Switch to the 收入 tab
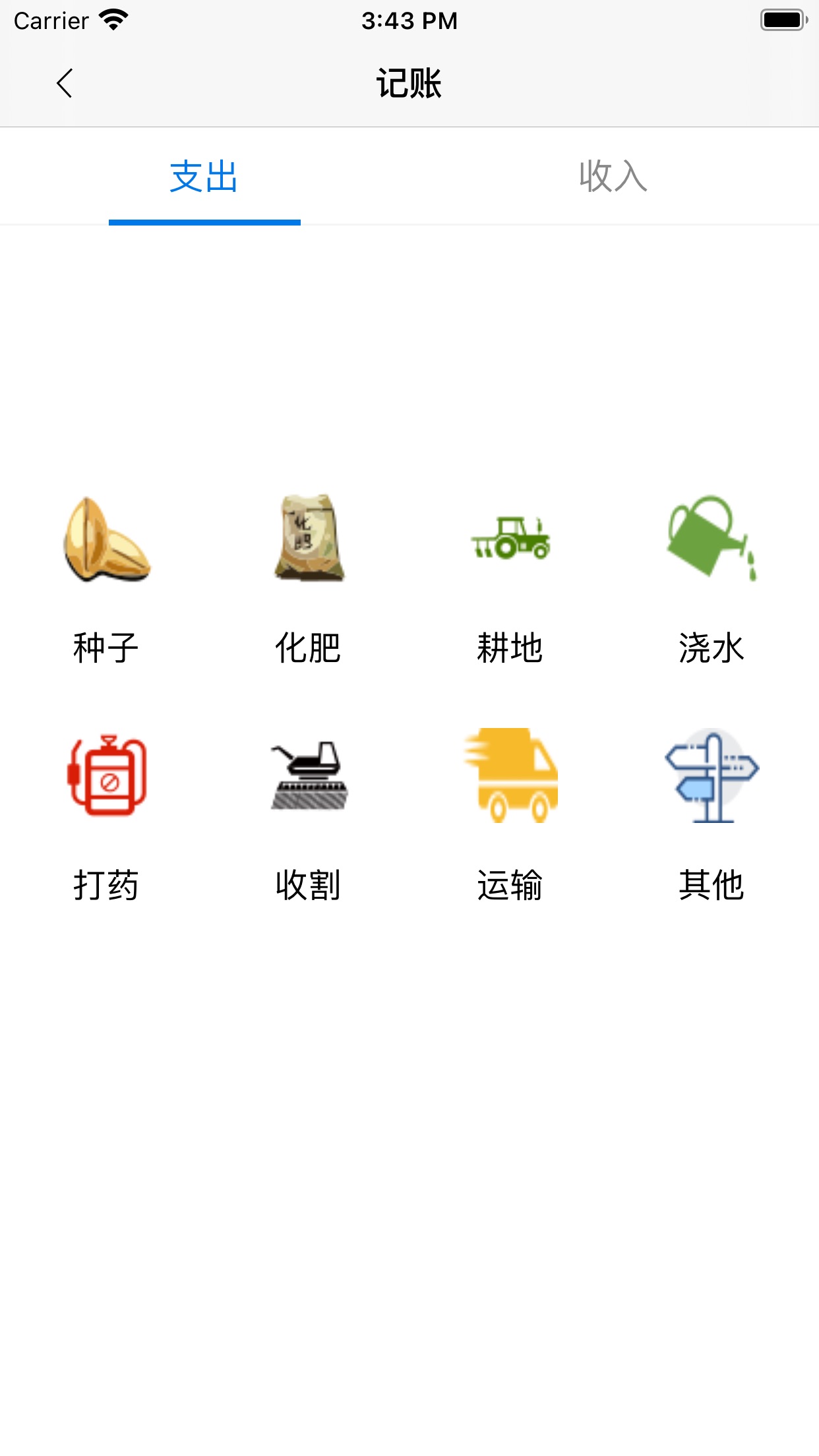This screenshot has height=1456, width=819. 613,177
